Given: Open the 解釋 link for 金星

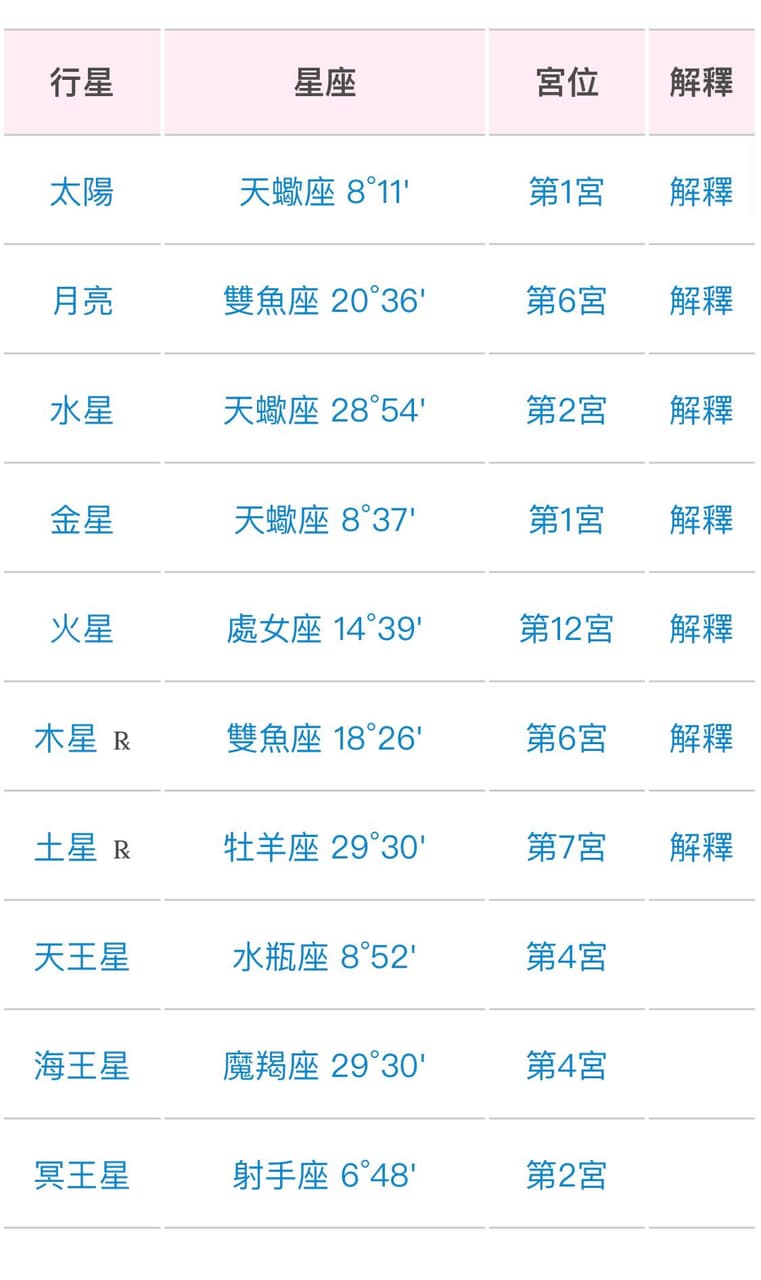Looking at the screenshot, I should pyautogui.click(x=701, y=519).
